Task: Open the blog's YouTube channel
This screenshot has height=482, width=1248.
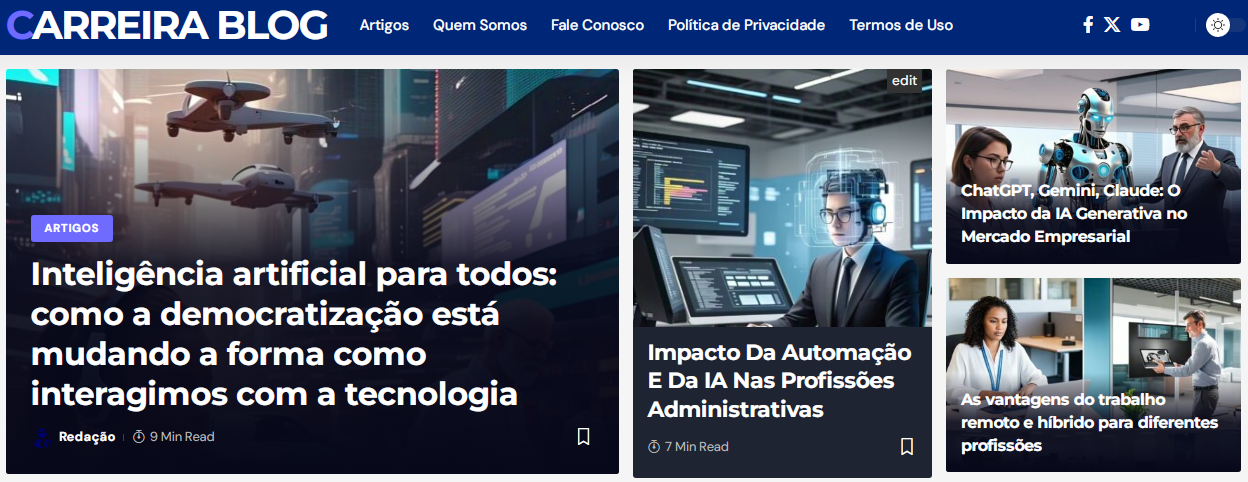Action: pos(1140,25)
